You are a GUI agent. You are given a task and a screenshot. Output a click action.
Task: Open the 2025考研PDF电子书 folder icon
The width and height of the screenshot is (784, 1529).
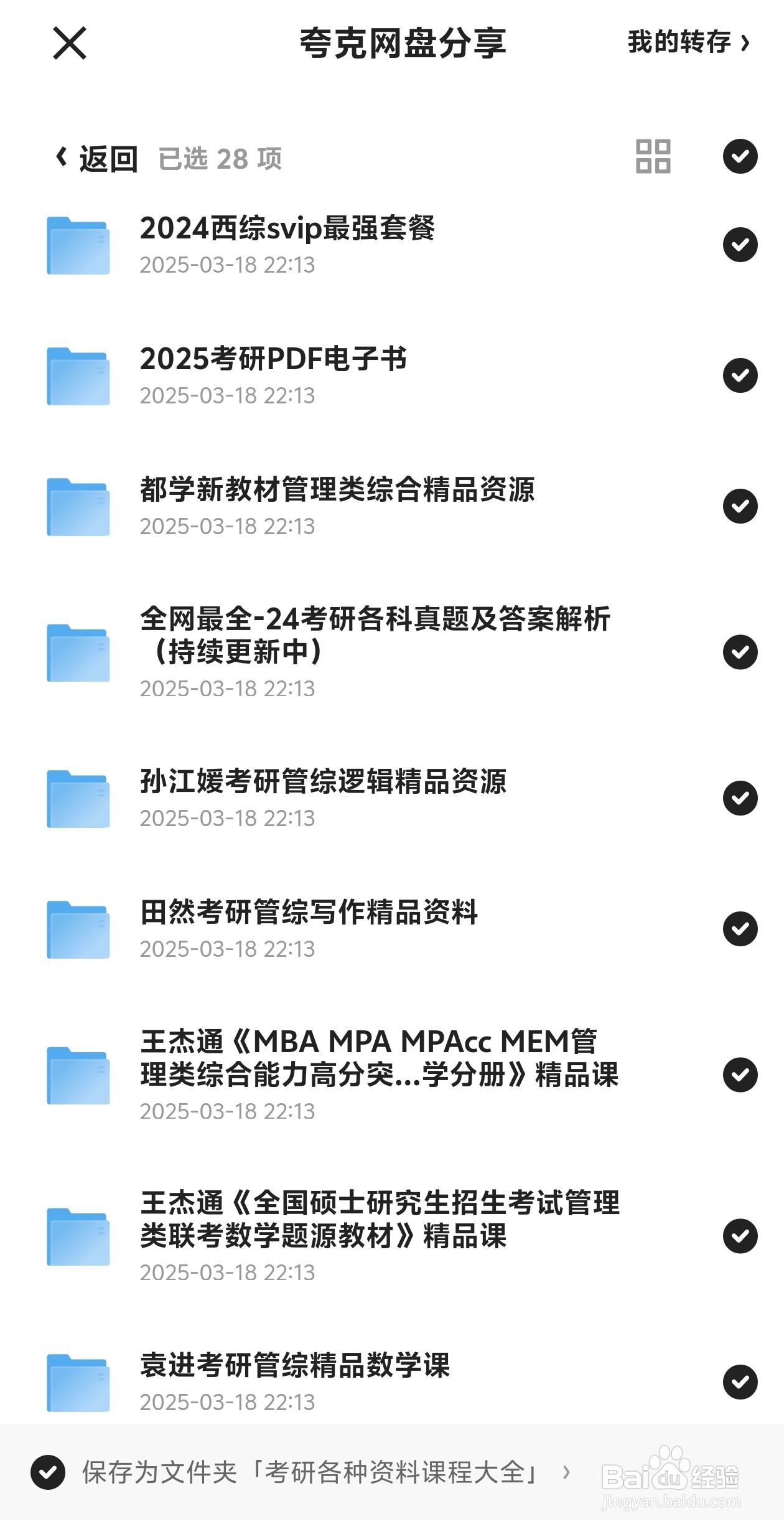78,374
